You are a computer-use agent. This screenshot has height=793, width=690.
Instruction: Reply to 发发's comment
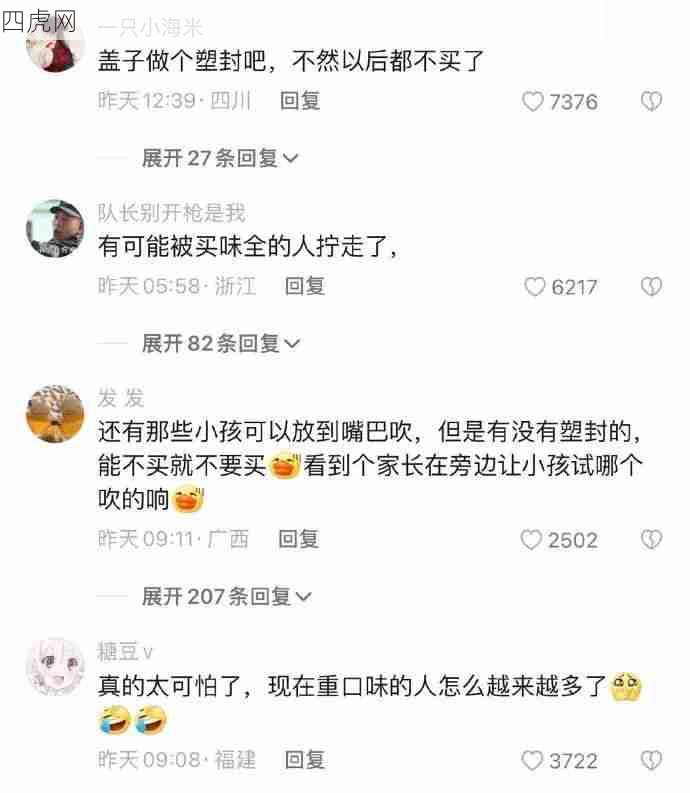(298, 539)
